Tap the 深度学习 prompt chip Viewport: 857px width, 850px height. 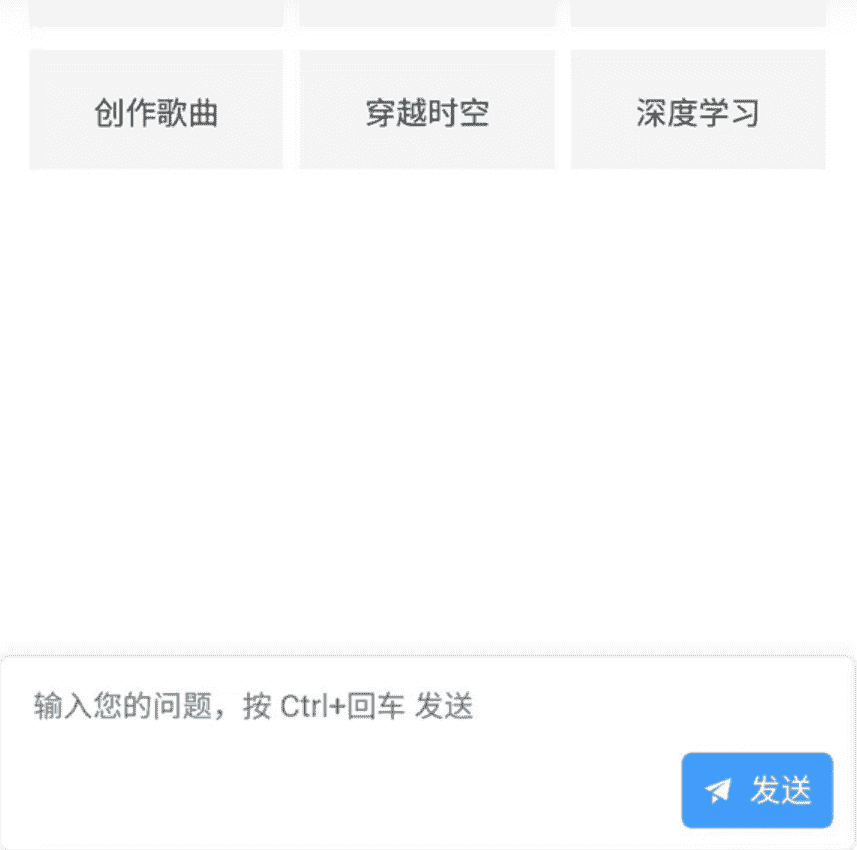tap(698, 111)
